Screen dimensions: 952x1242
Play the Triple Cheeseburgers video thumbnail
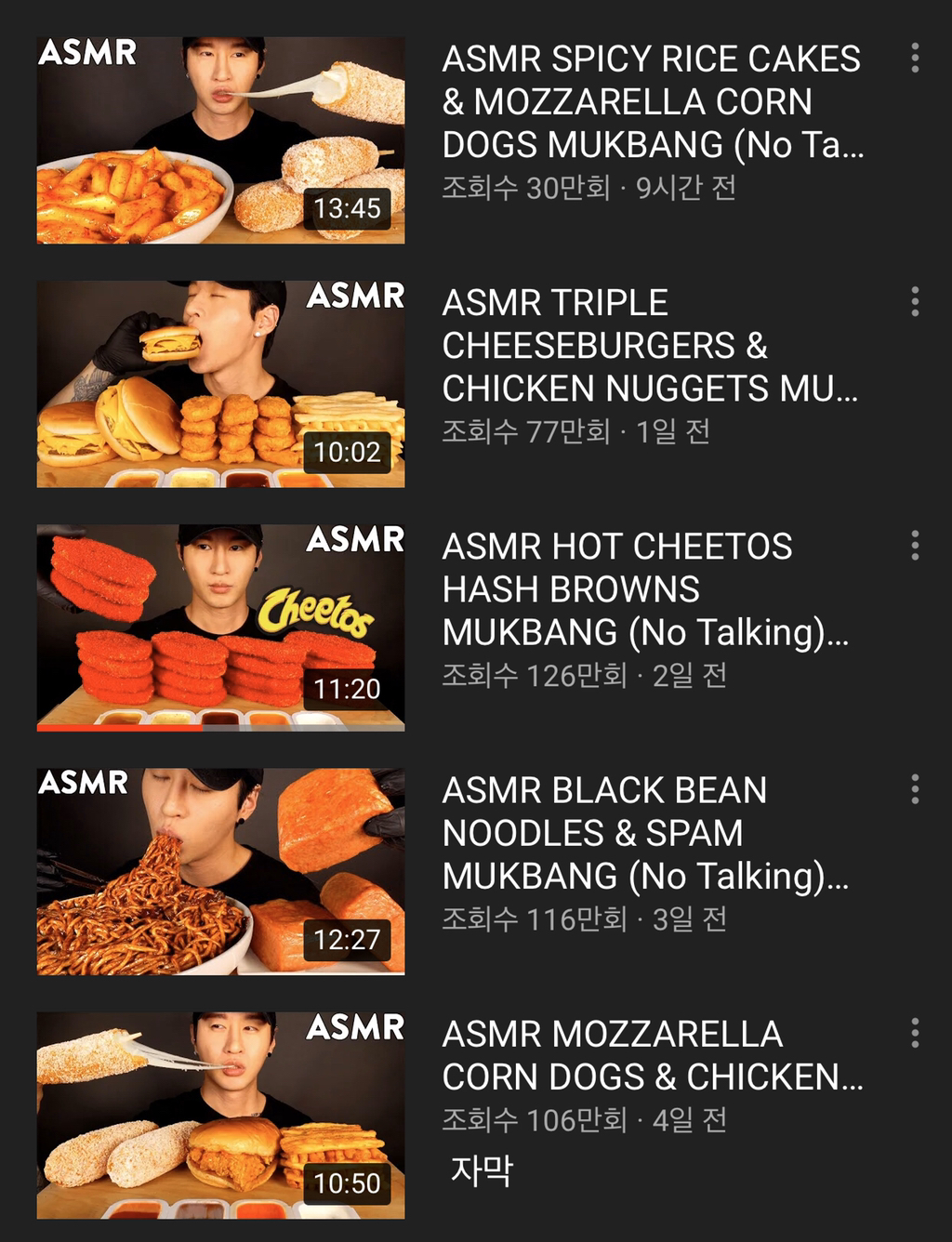click(220, 384)
